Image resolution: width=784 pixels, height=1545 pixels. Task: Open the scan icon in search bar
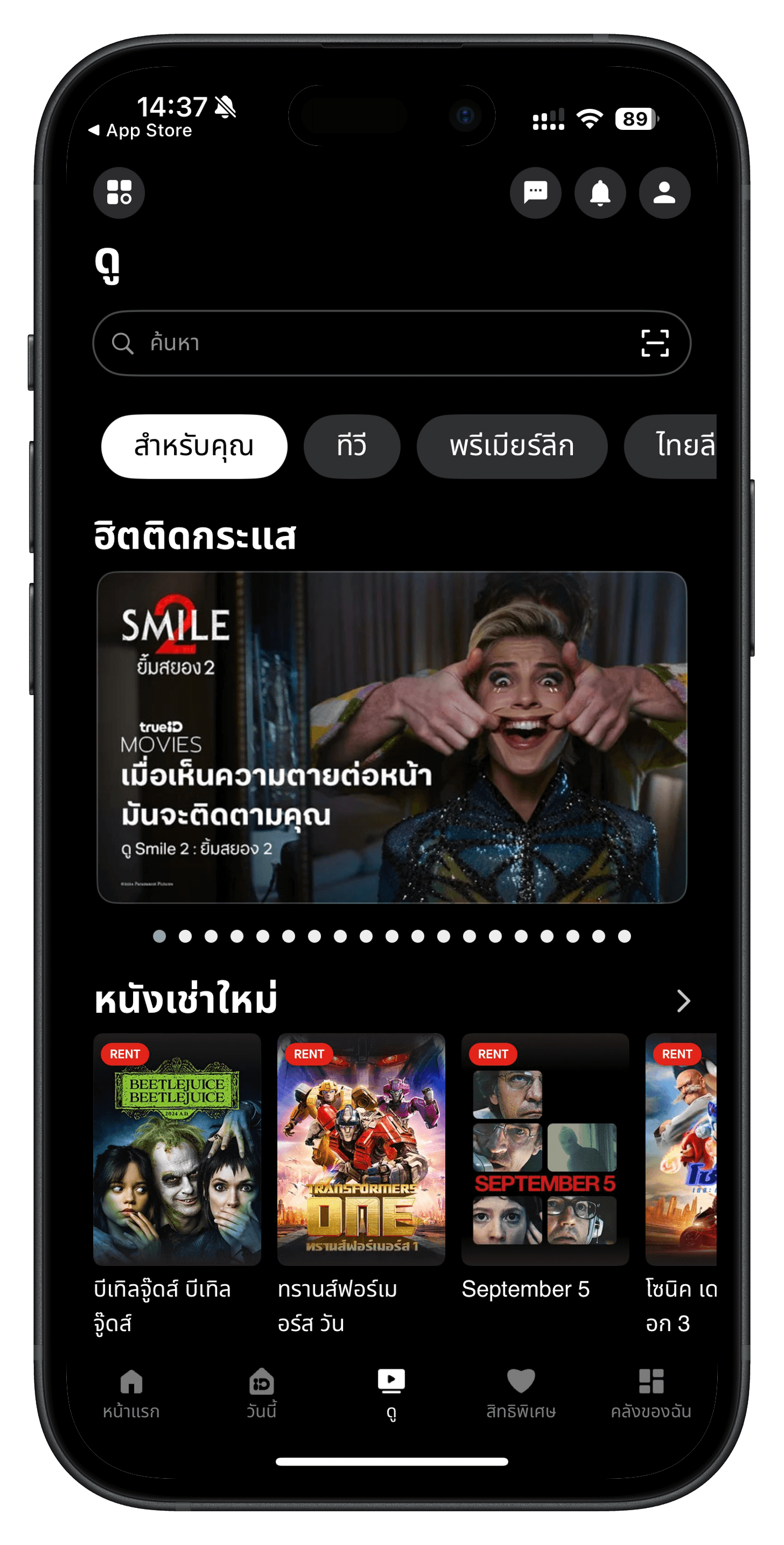tap(654, 343)
